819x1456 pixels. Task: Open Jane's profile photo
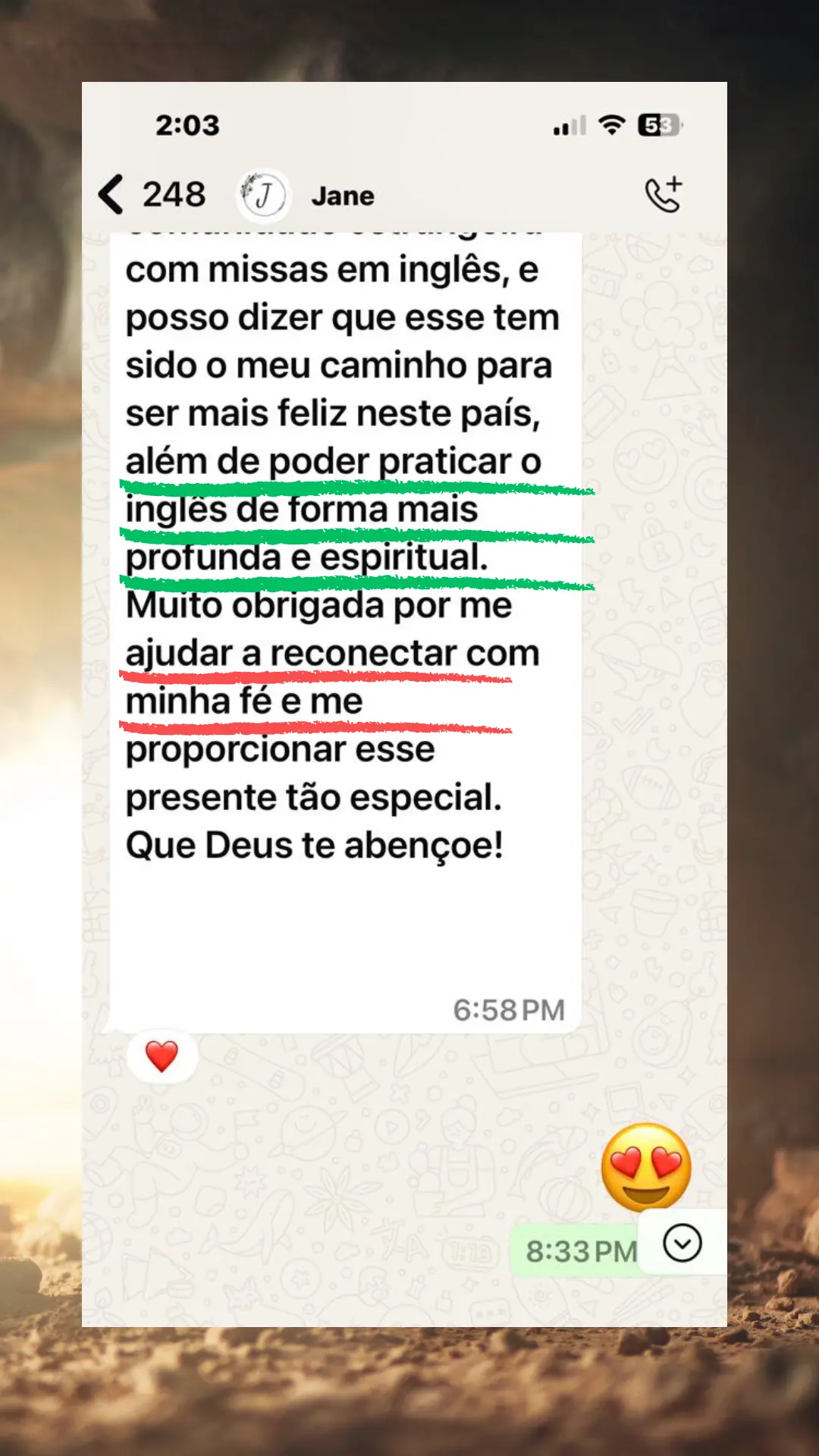coord(262,195)
